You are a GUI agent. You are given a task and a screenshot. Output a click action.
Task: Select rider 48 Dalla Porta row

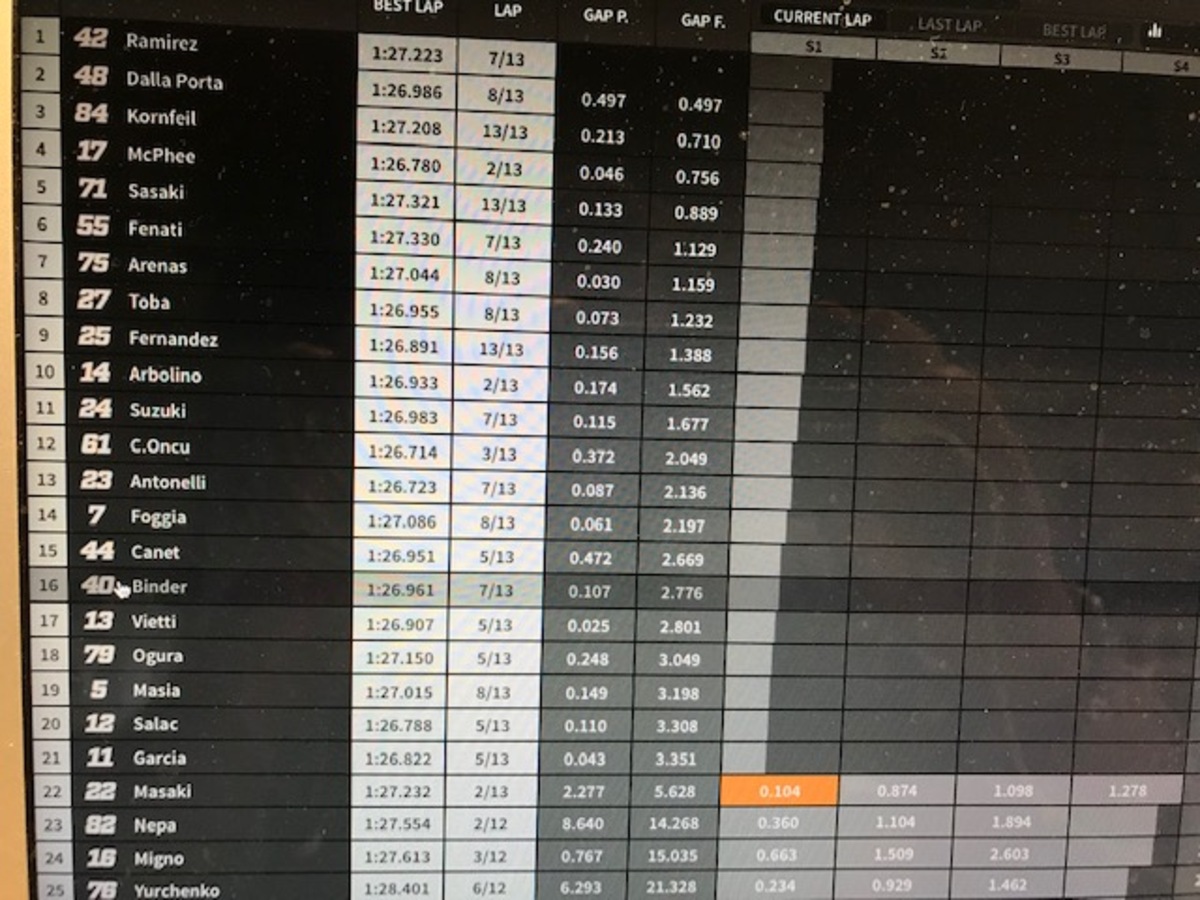(173, 80)
